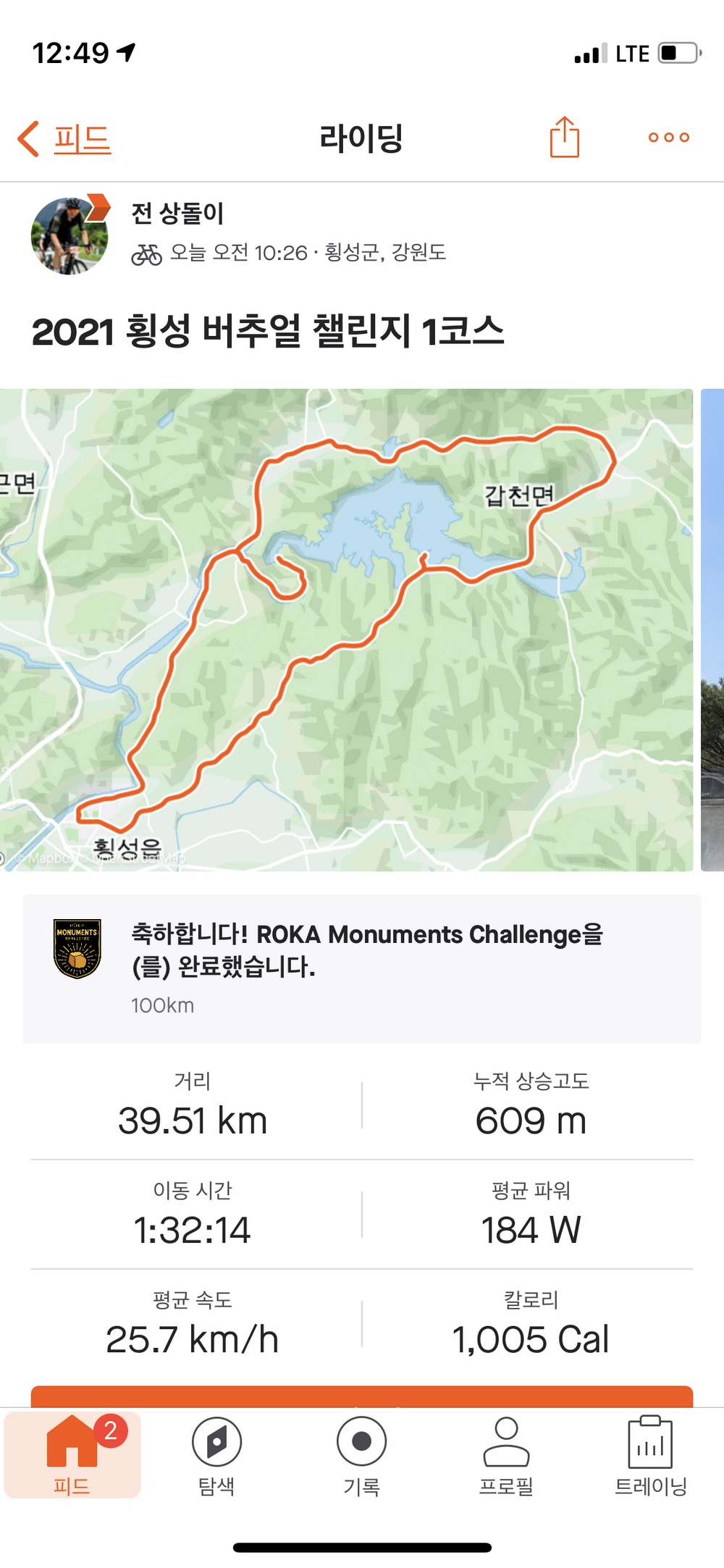Open the 트레이닝 tab
This screenshot has width=724, height=1568.
(x=650, y=1455)
